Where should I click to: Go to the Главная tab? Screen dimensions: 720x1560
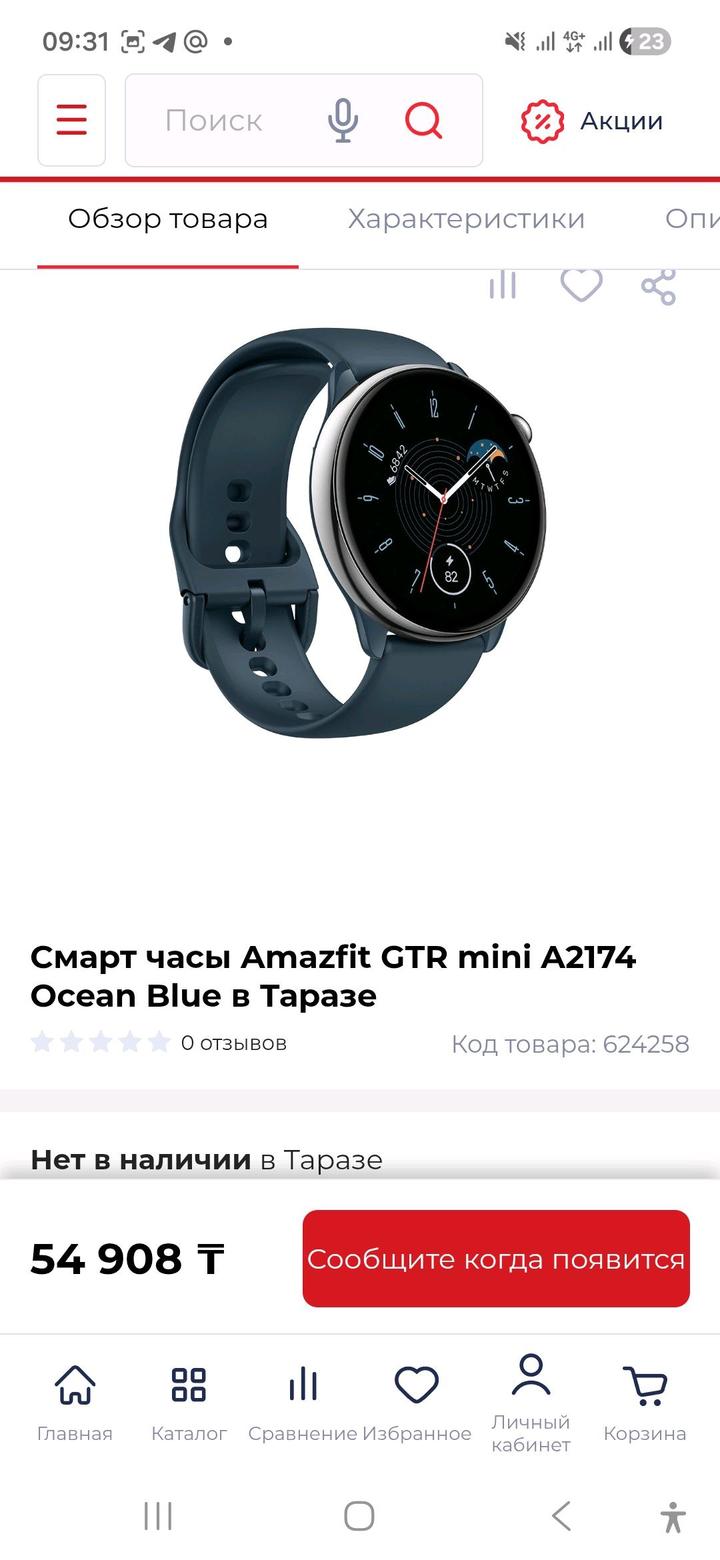click(75, 1400)
